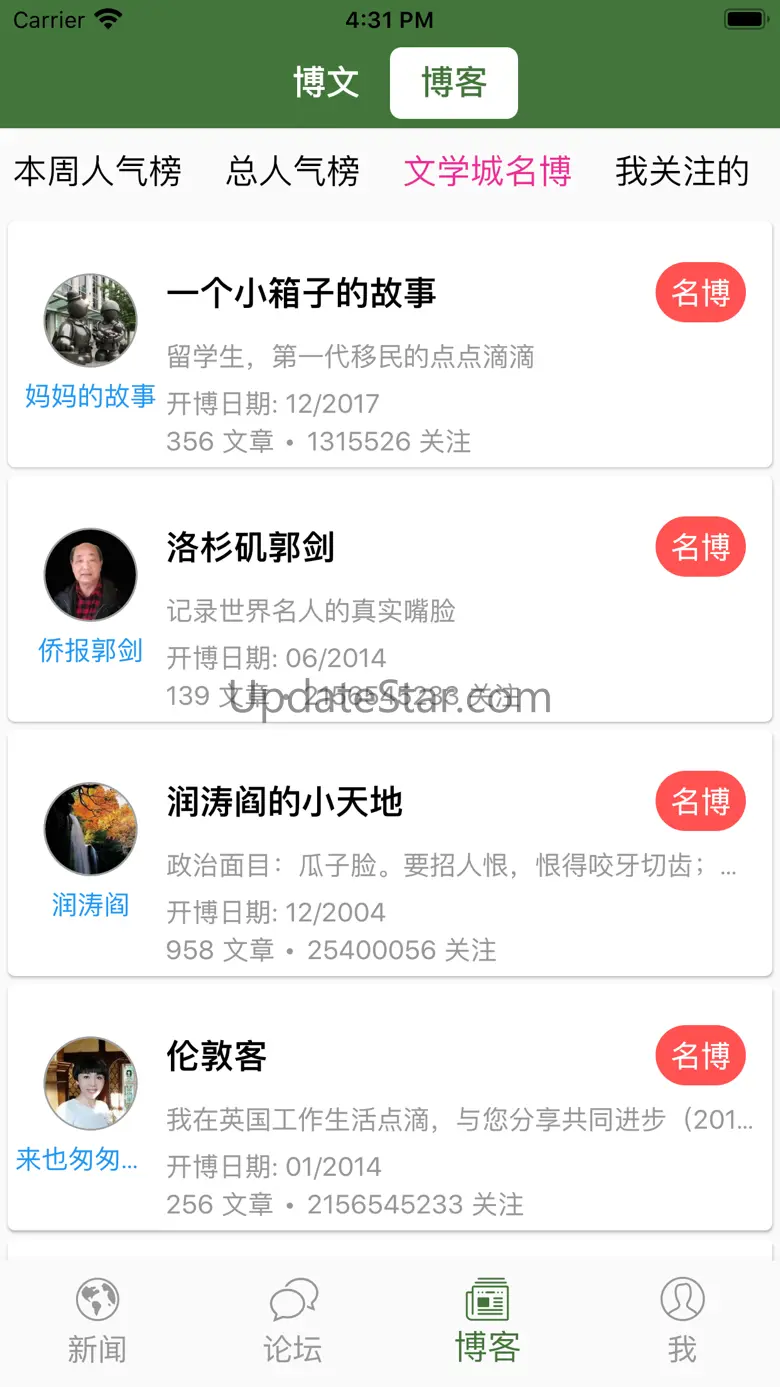Select the 博客 segment at top
780x1387 pixels.
(x=454, y=83)
